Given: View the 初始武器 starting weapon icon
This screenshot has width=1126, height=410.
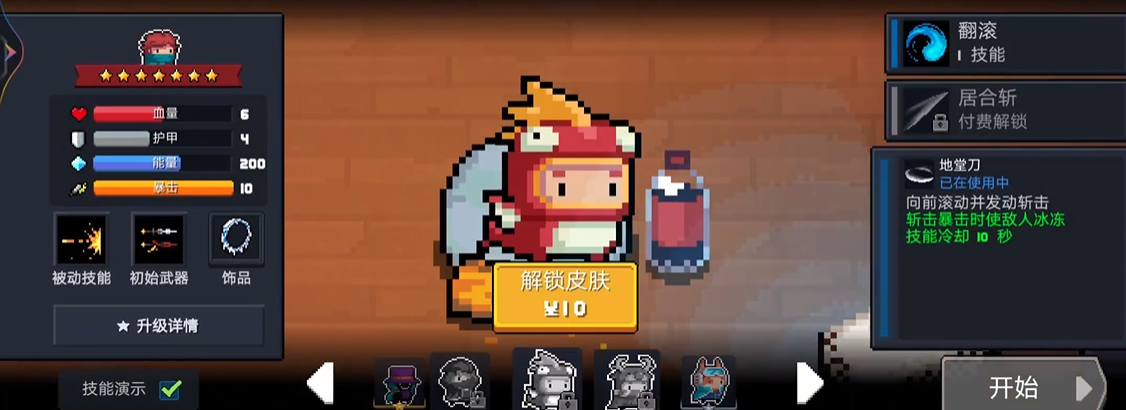Looking at the screenshot, I should (159, 240).
